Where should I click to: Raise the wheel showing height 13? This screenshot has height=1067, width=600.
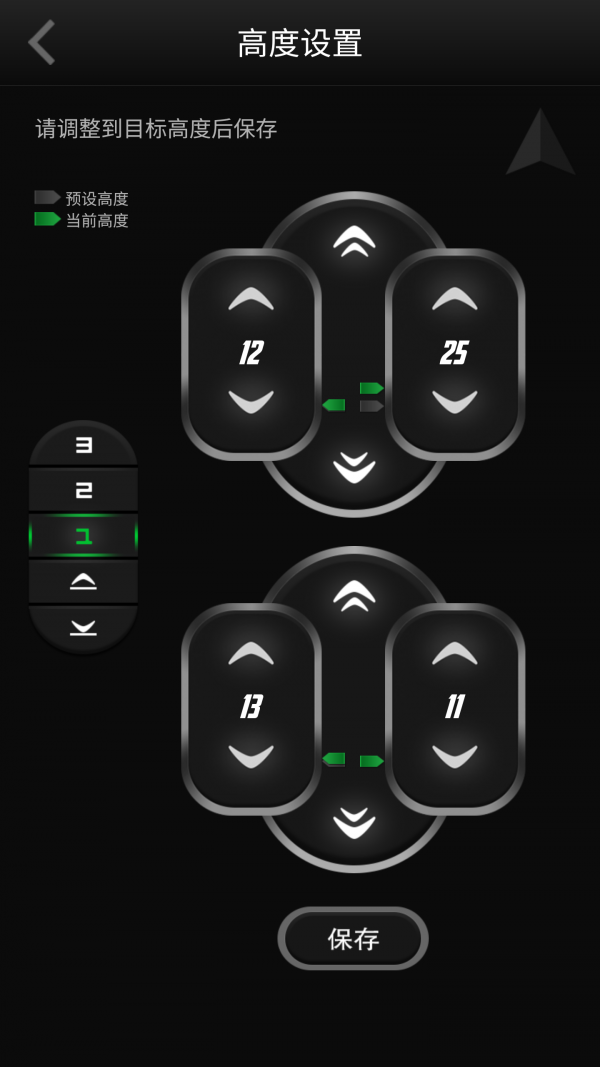pyautogui.click(x=251, y=653)
